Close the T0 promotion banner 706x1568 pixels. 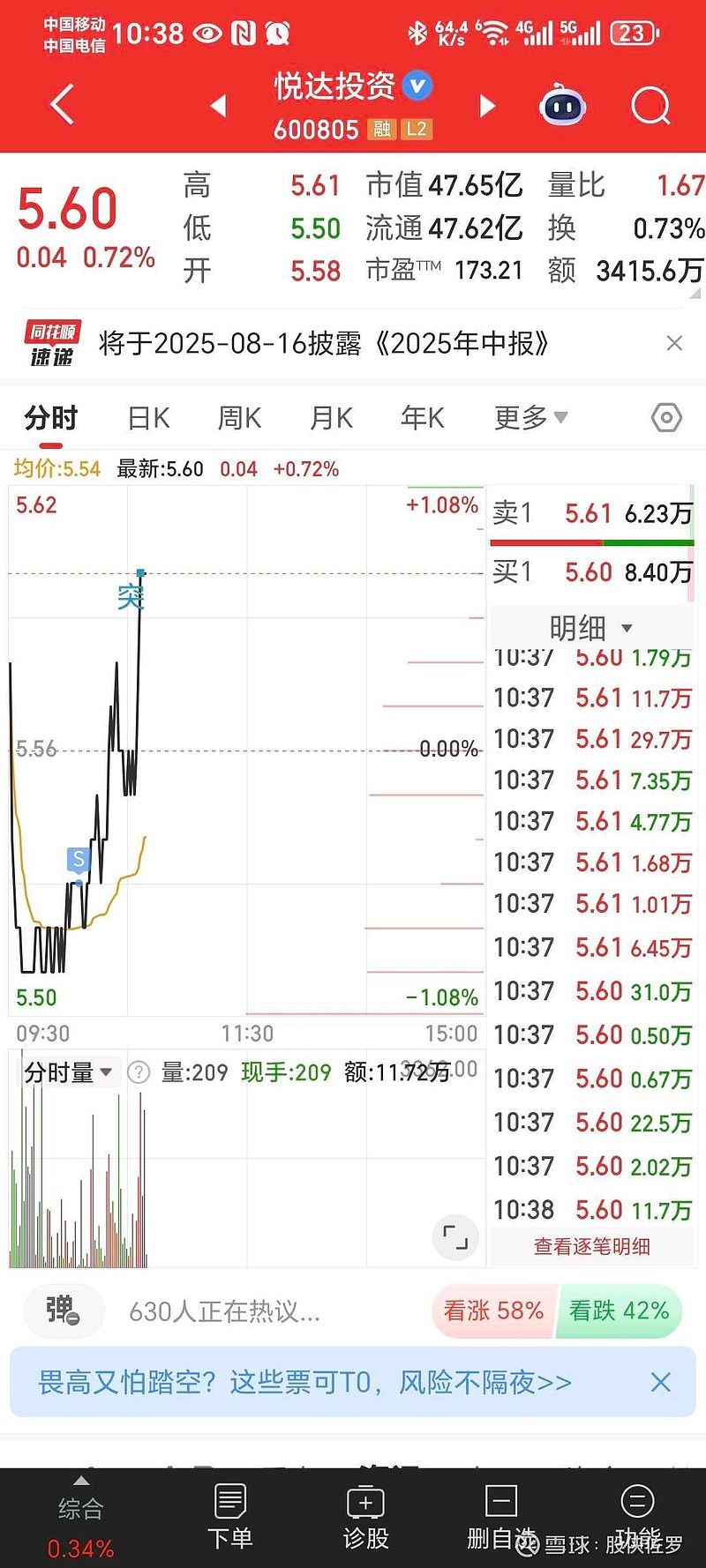(660, 1382)
